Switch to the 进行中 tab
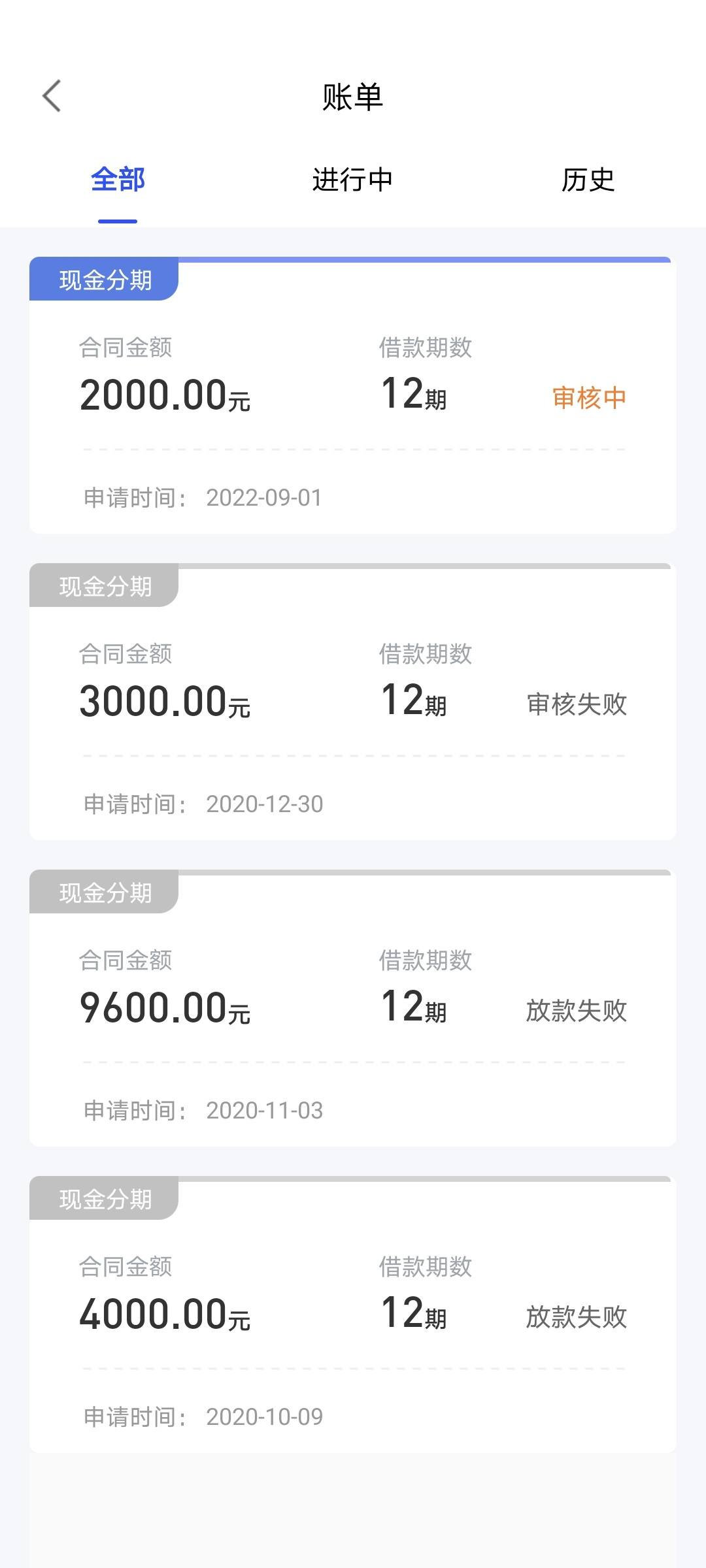The width and height of the screenshot is (706, 1568). coord(352,180)
